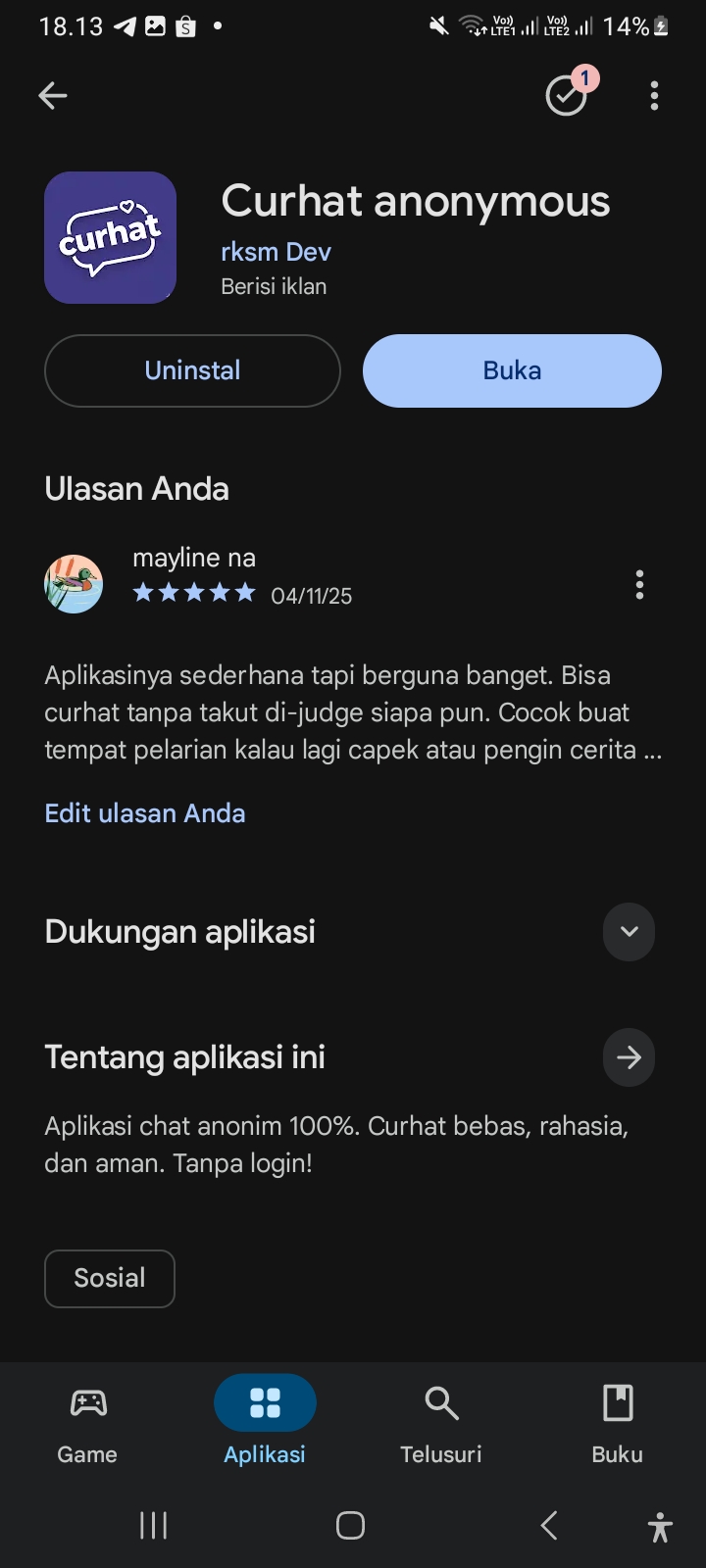Switch to the Buku tab
The image size is (706, 1568).
pyautogui.click(x=618, y=1421)
